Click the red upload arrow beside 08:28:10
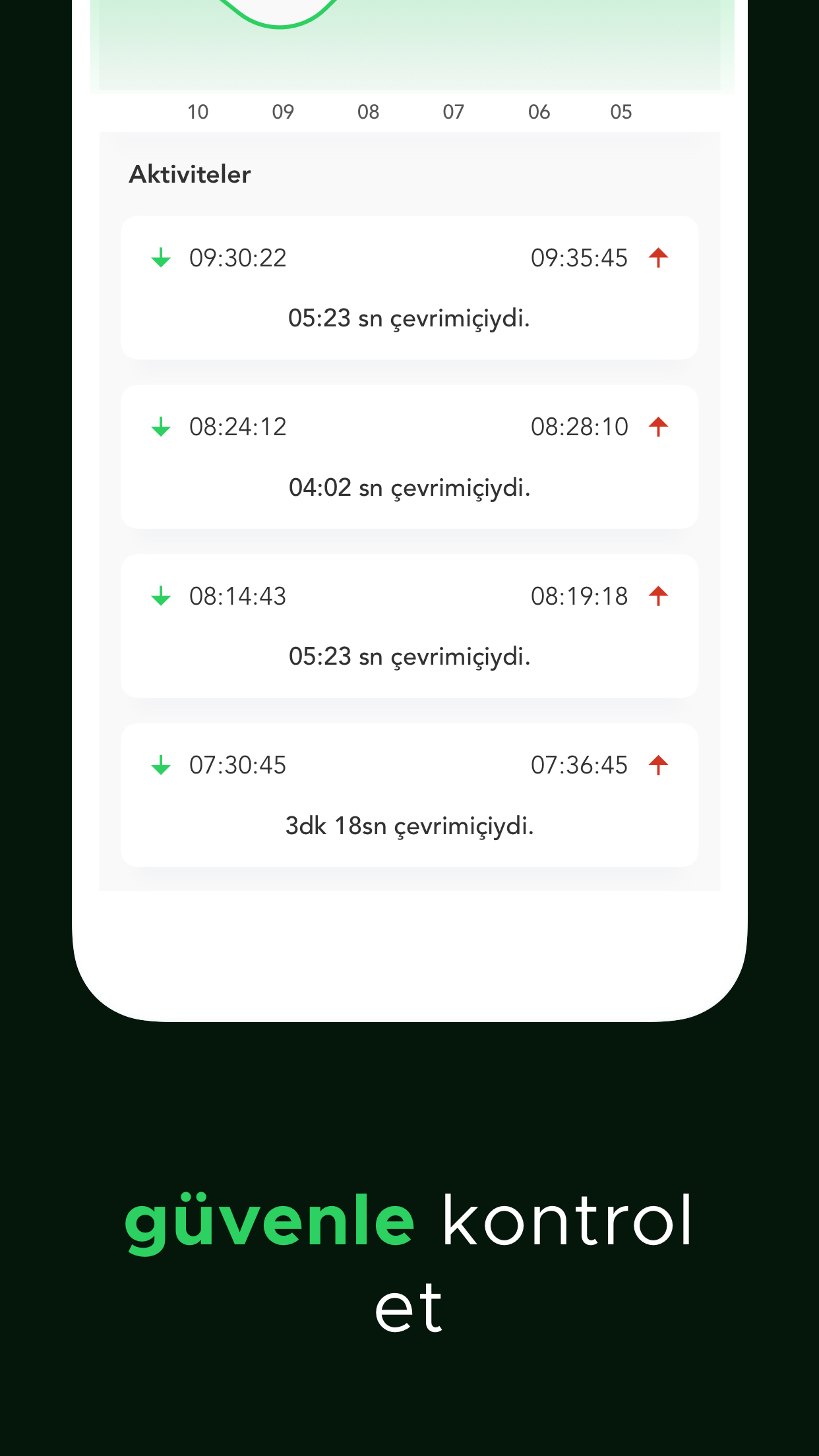 [659, 427]
